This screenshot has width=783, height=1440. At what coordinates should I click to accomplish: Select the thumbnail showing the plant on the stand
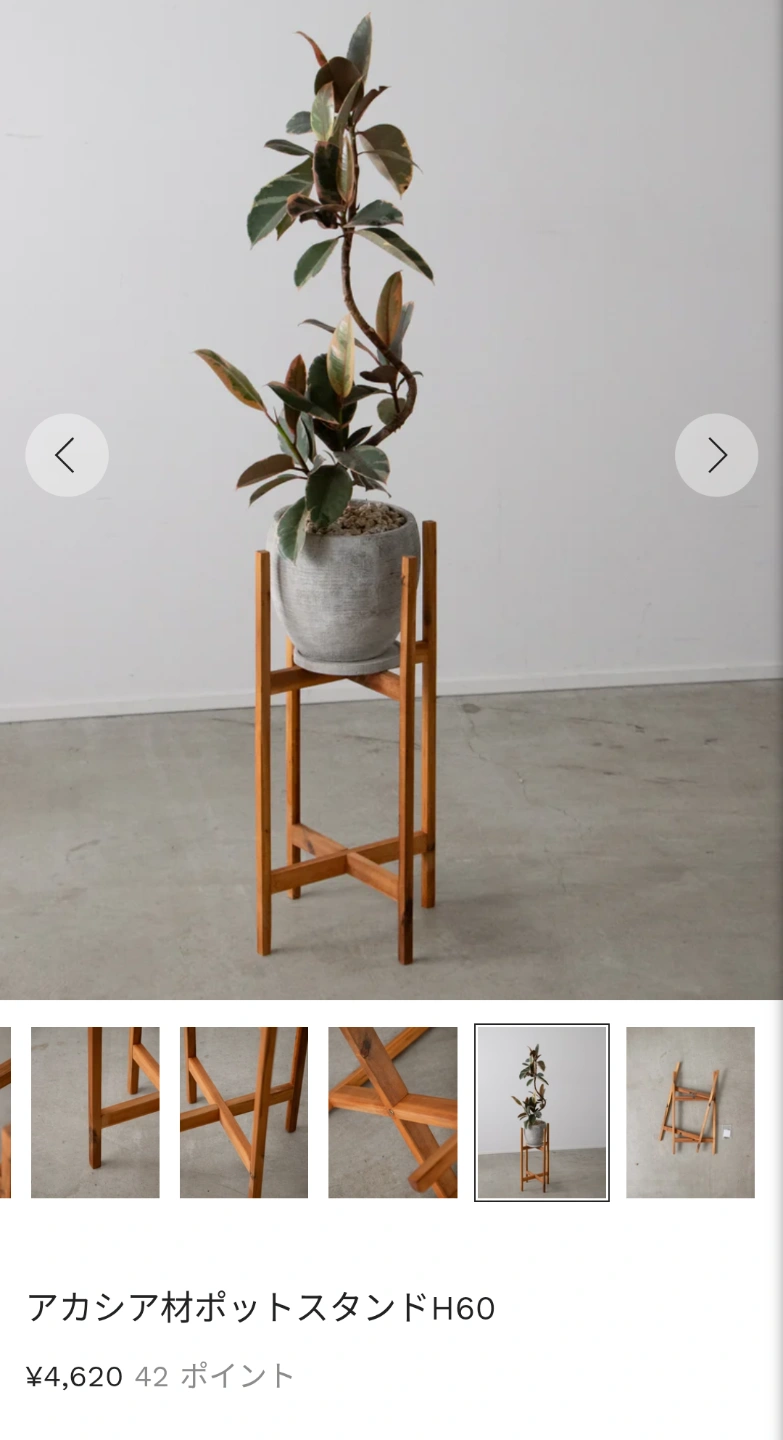tap(541, 1112)
